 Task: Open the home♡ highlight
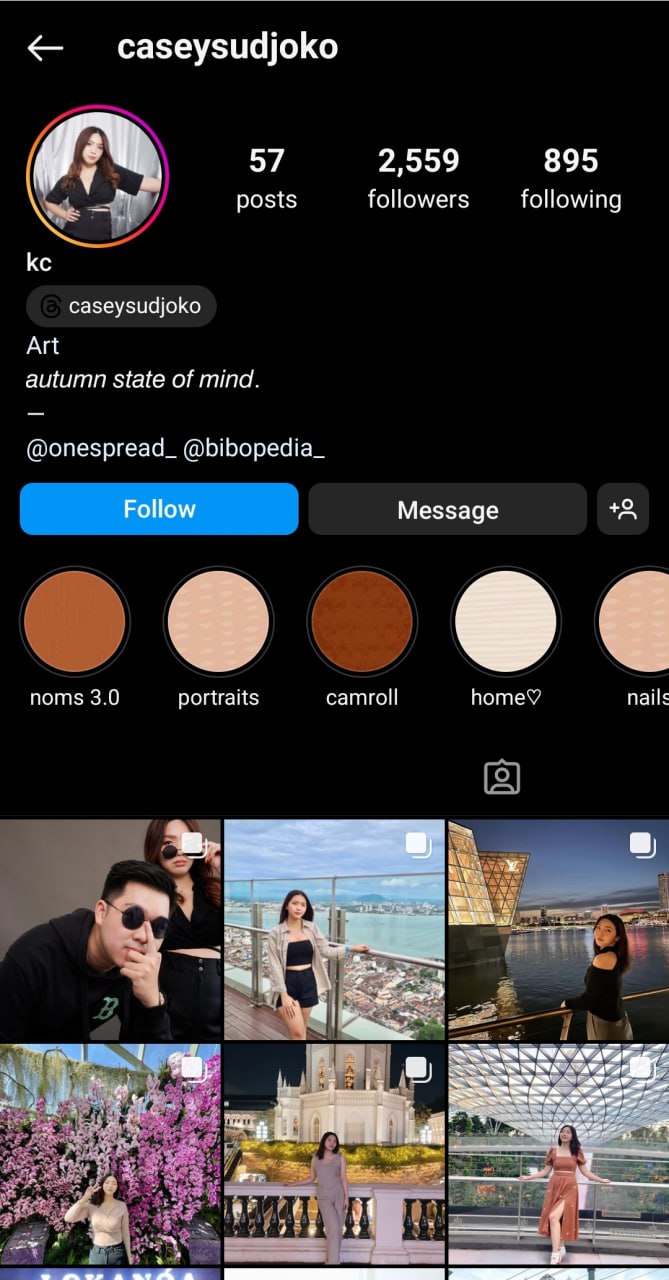coord(505,622)
